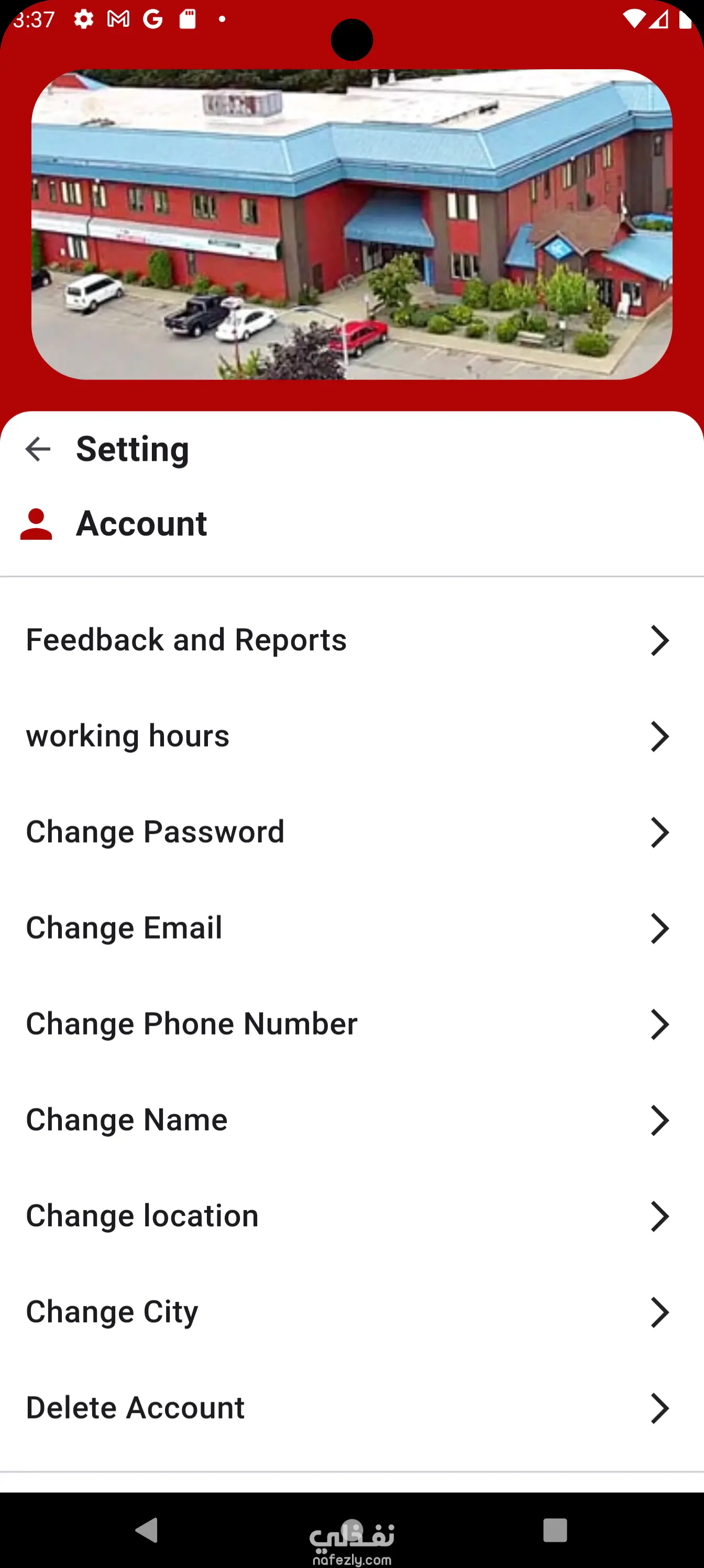
Task: Tap Delete Account row
Action: tap(351, 1407)
